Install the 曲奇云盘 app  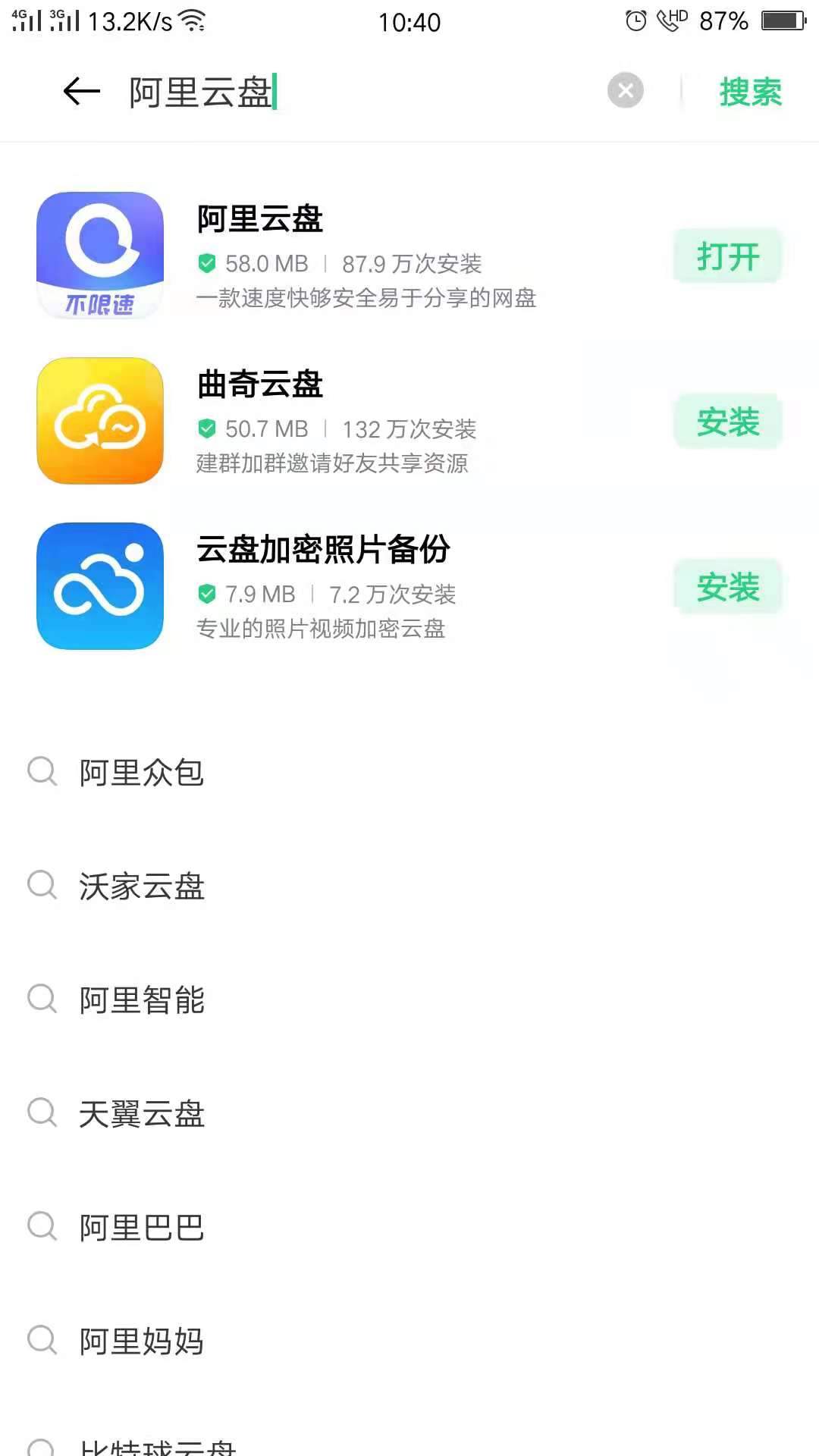pos(727,422)
